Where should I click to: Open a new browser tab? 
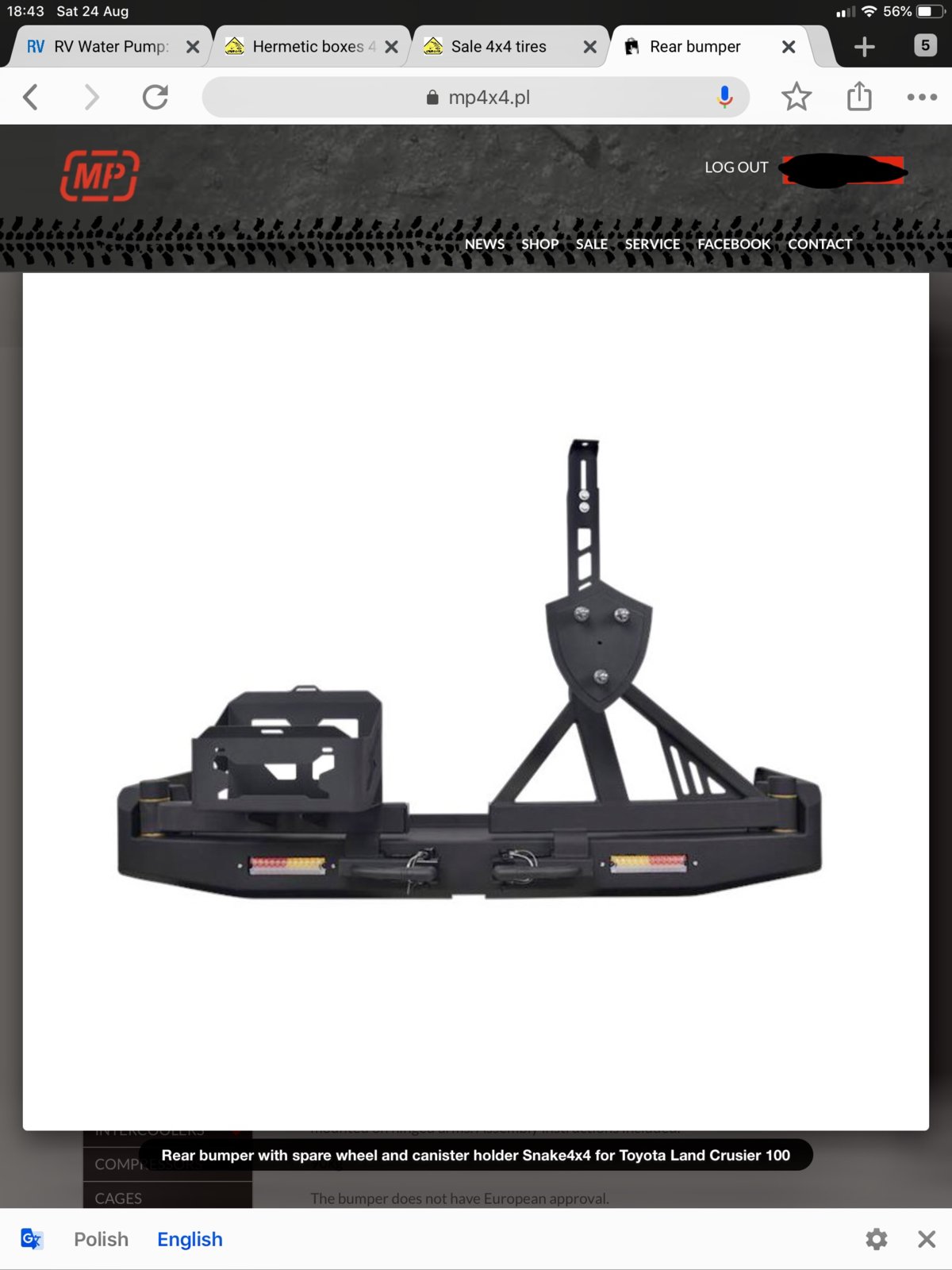coord(864,47)
